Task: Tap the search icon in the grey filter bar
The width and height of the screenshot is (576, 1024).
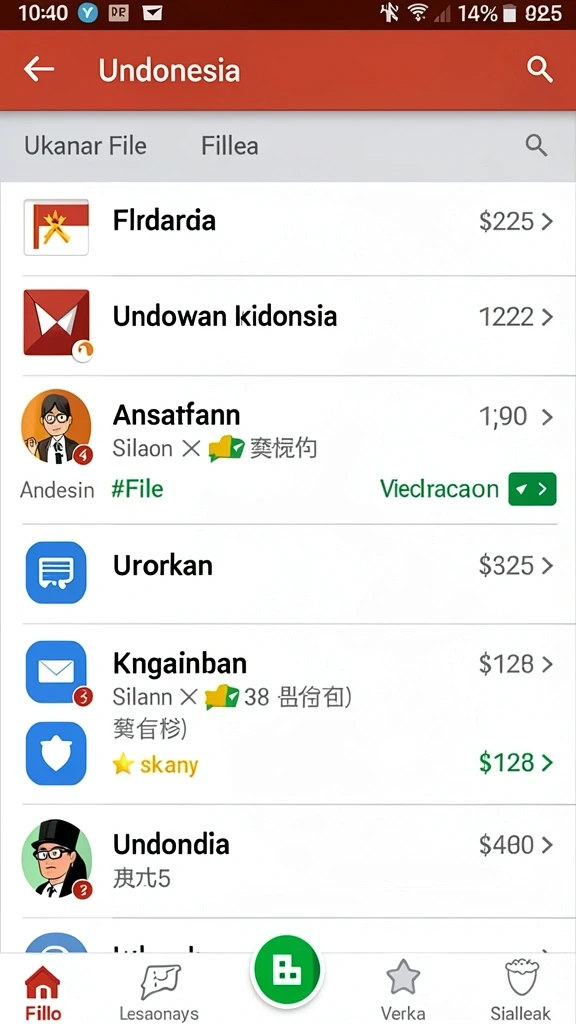Action: [x=536, y=146]
